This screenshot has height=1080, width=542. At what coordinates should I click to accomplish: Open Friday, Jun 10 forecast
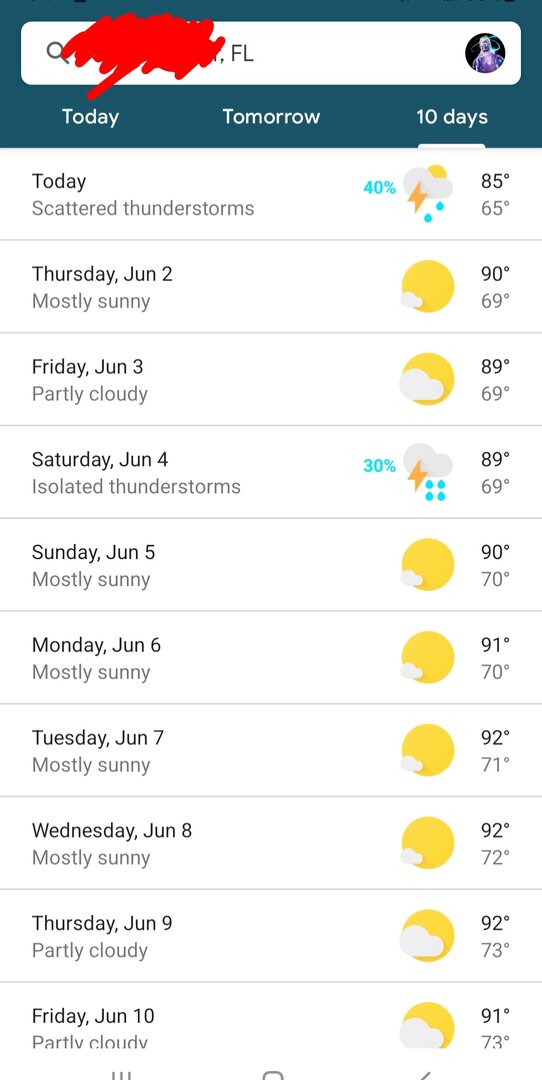point(271,1017)
